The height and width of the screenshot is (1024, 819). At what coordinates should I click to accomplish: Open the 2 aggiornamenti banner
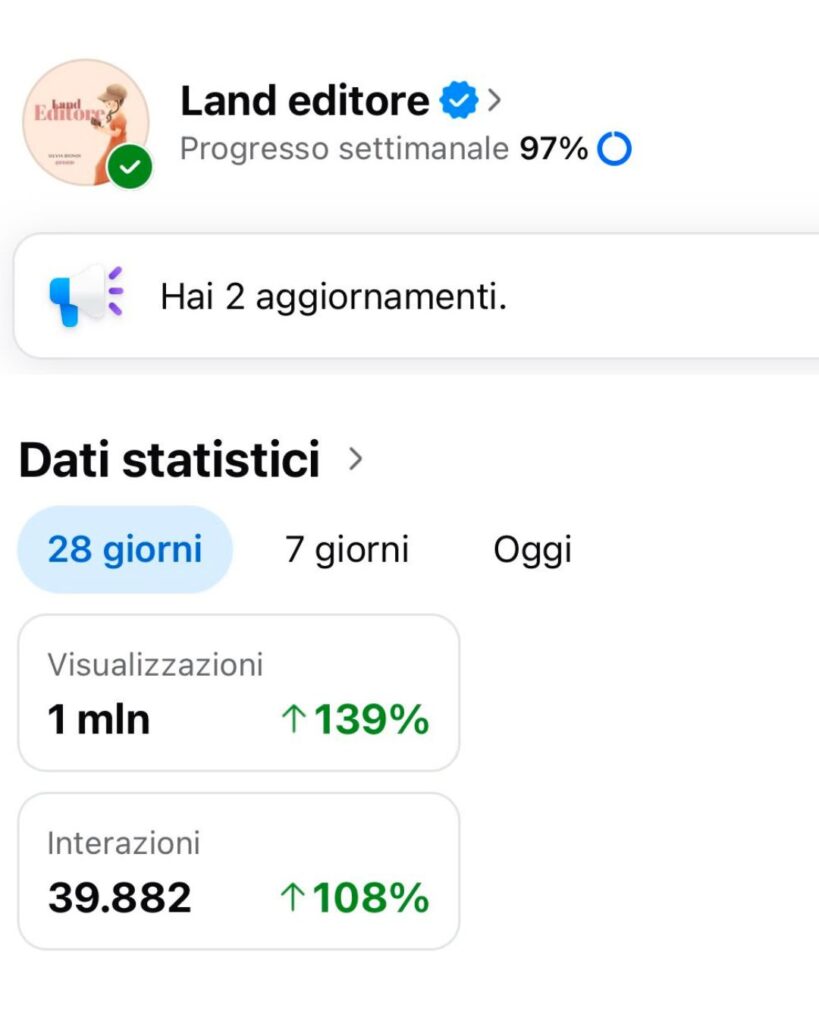click(x=416, y=296)
